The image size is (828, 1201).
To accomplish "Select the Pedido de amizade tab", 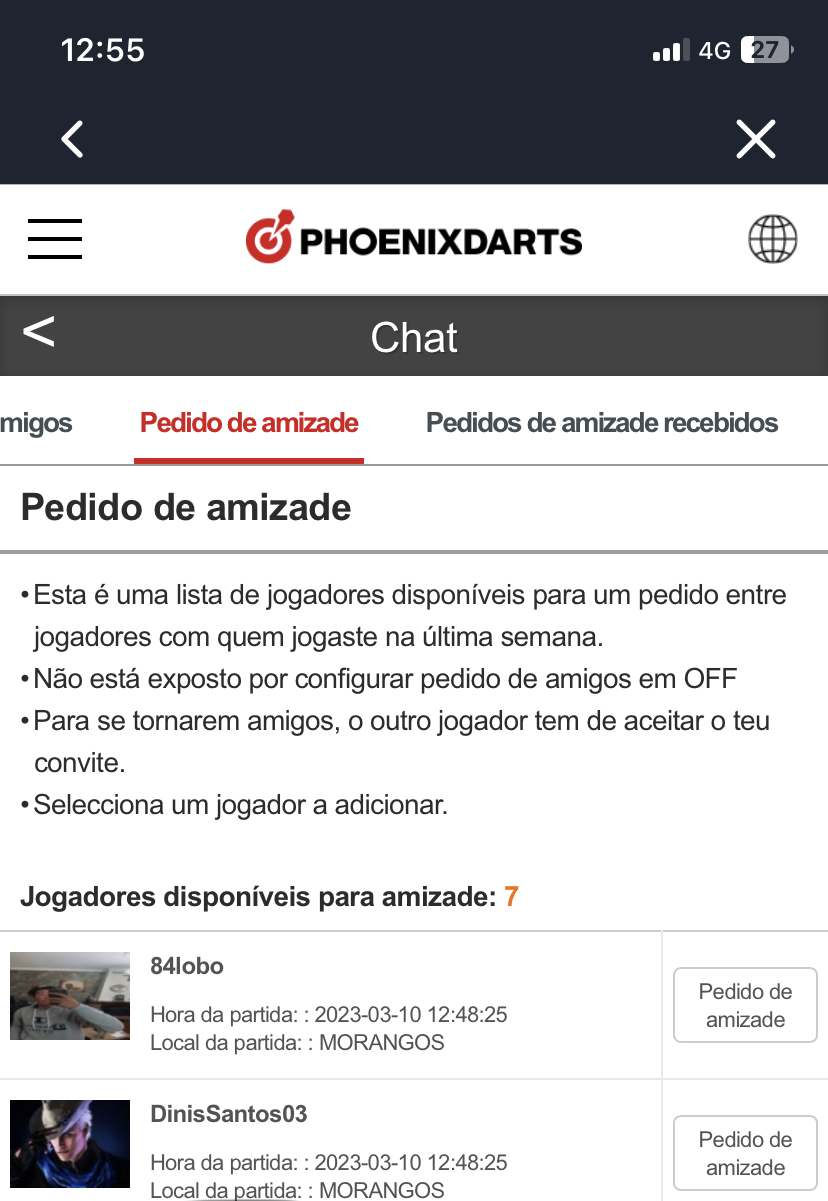I will (x=249, y=423).
